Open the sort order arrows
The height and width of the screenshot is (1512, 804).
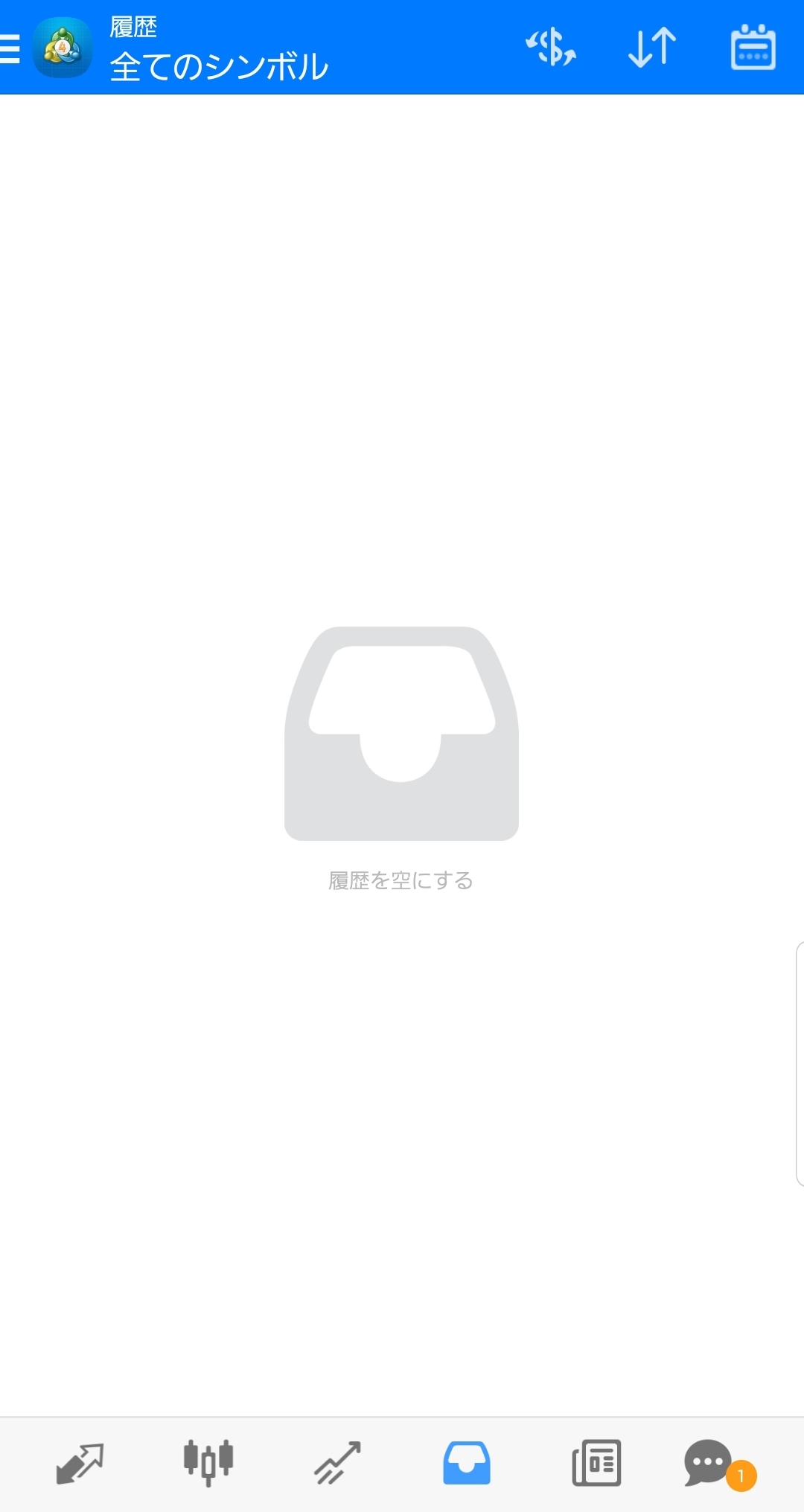coord(652,48)
